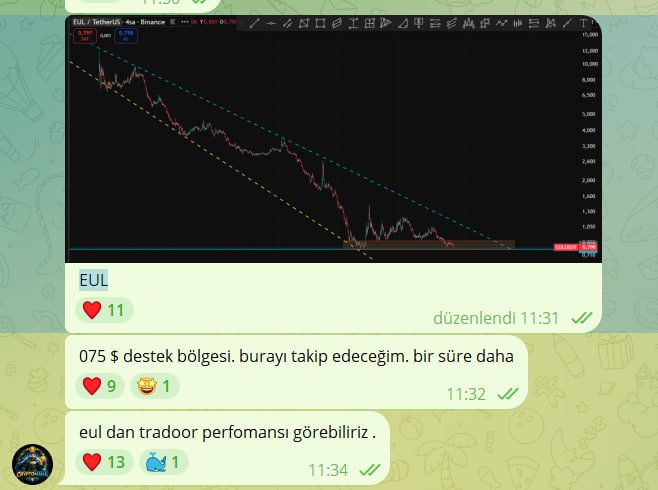Tap the heart reaction with 9 likes

coord(104,385)
